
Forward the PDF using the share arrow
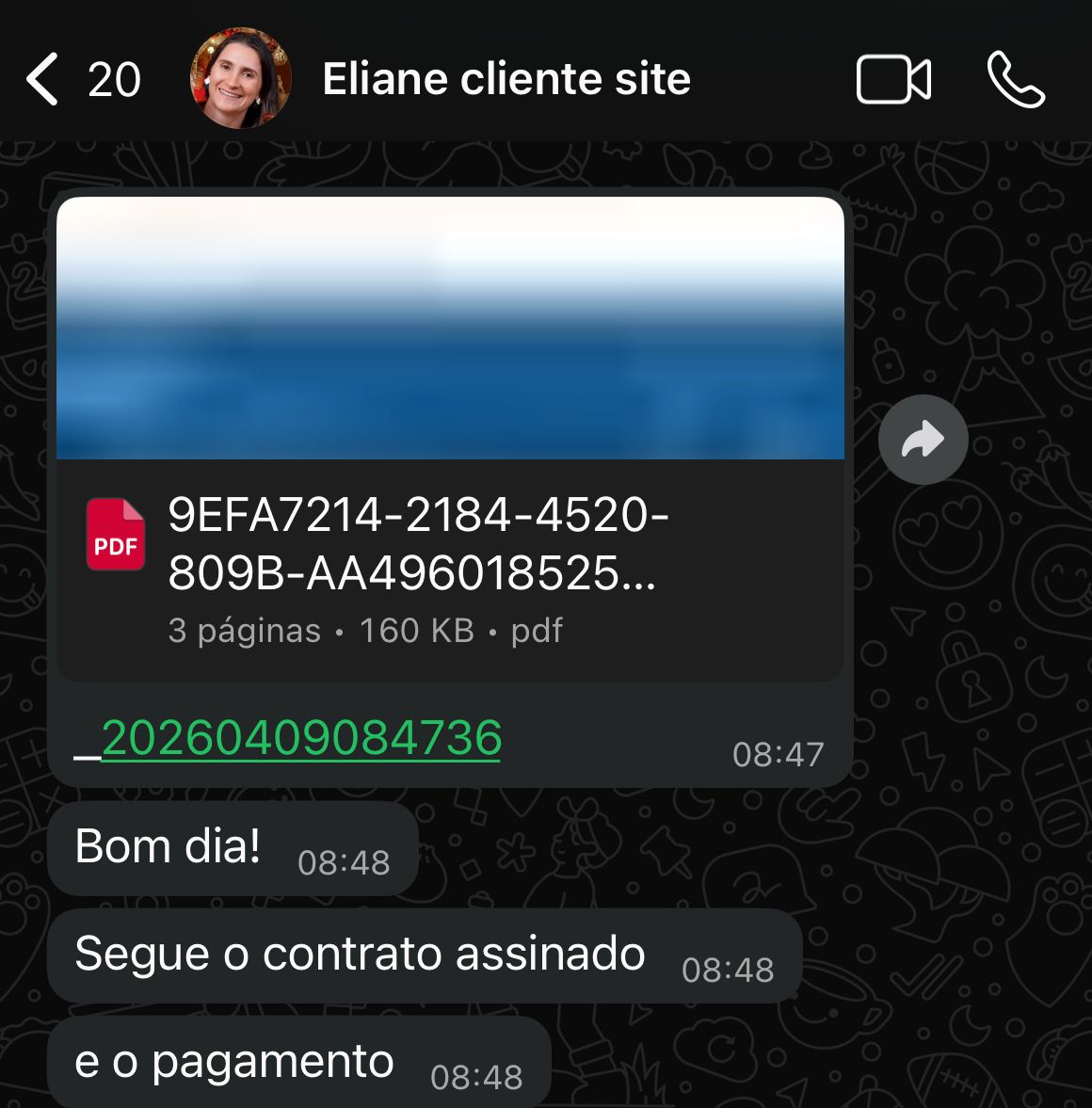pos(923,439)
